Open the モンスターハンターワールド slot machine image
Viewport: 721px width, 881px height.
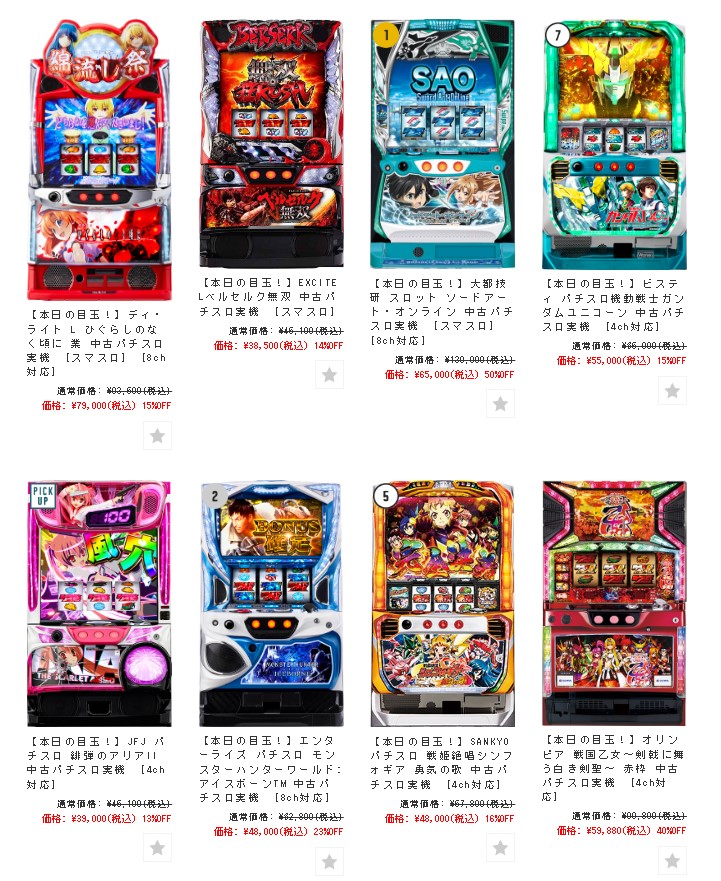(270, 603)
